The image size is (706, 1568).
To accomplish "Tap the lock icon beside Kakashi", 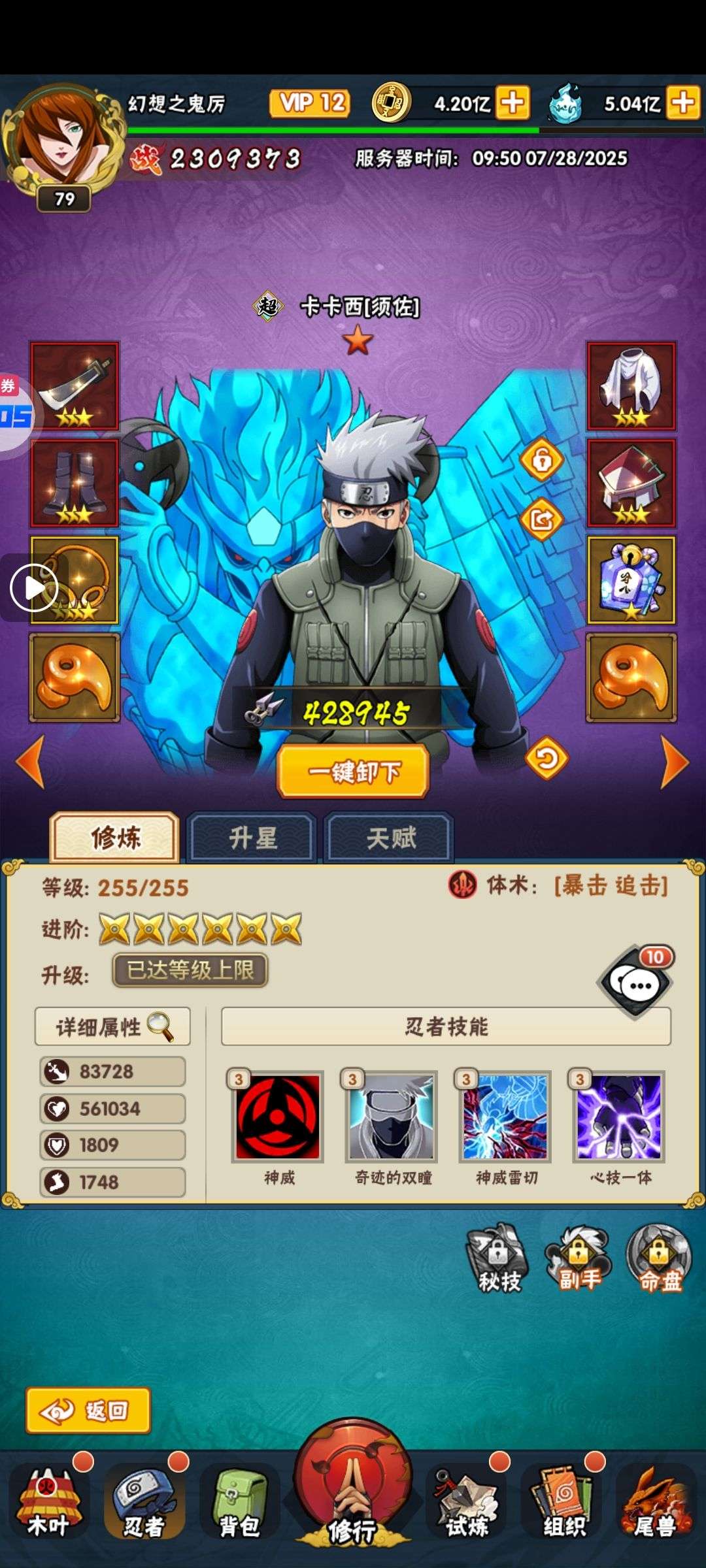I will tap(541, 460).
